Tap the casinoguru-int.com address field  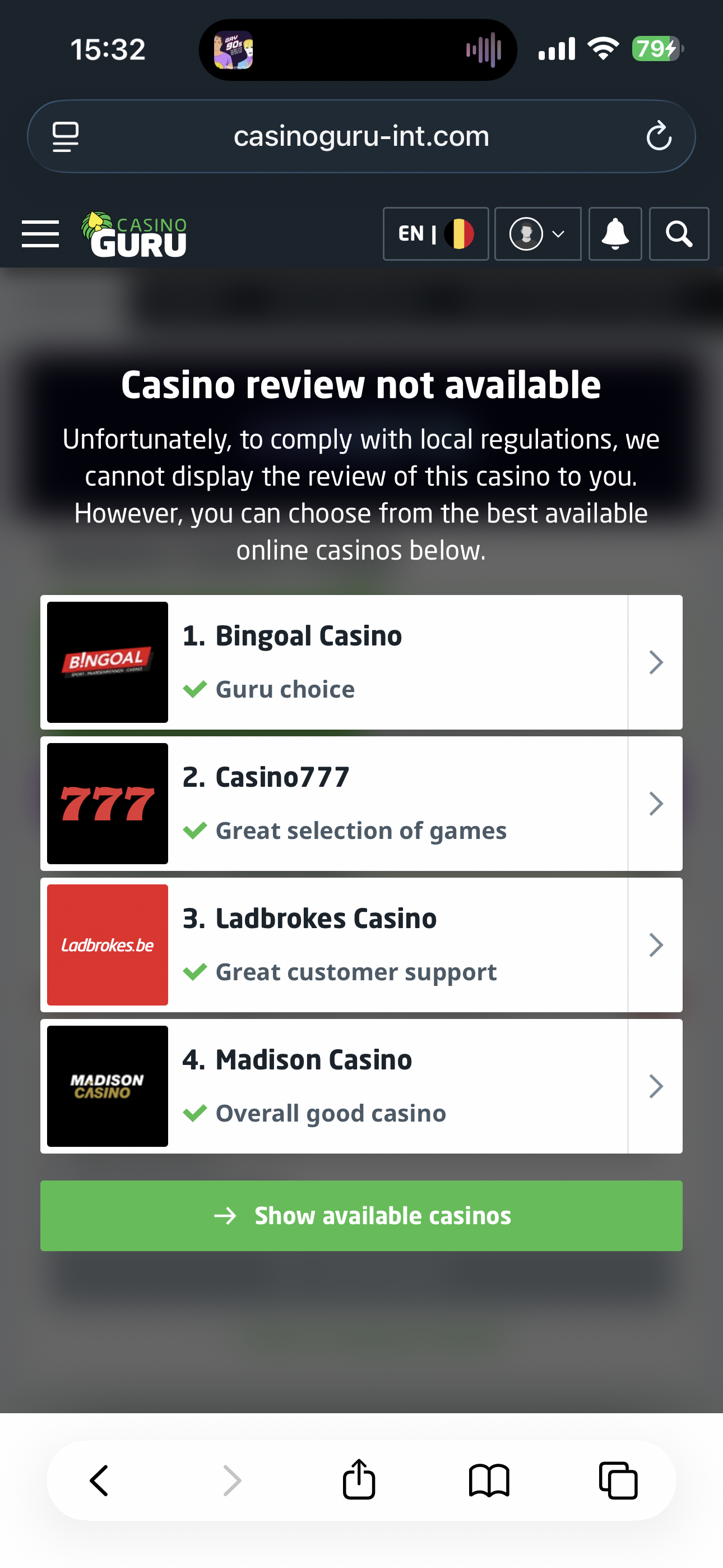tap(361, 136)
